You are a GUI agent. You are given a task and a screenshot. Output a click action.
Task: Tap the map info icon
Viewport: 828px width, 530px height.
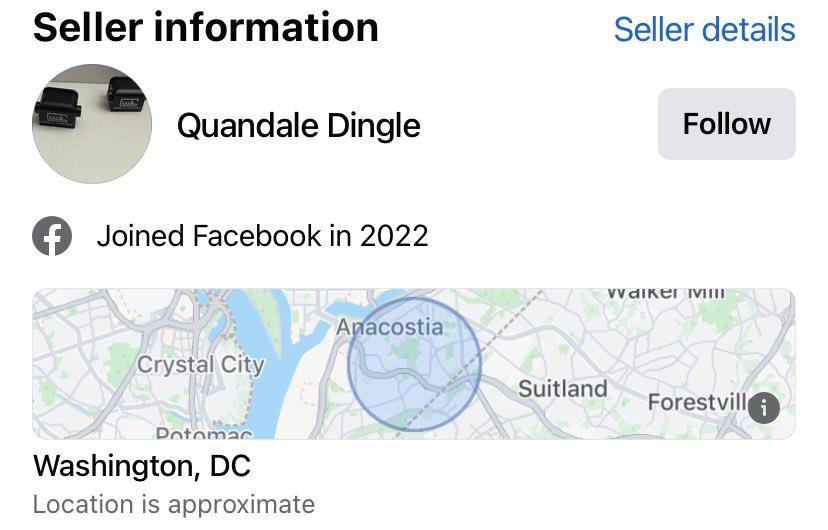(763, 406)
